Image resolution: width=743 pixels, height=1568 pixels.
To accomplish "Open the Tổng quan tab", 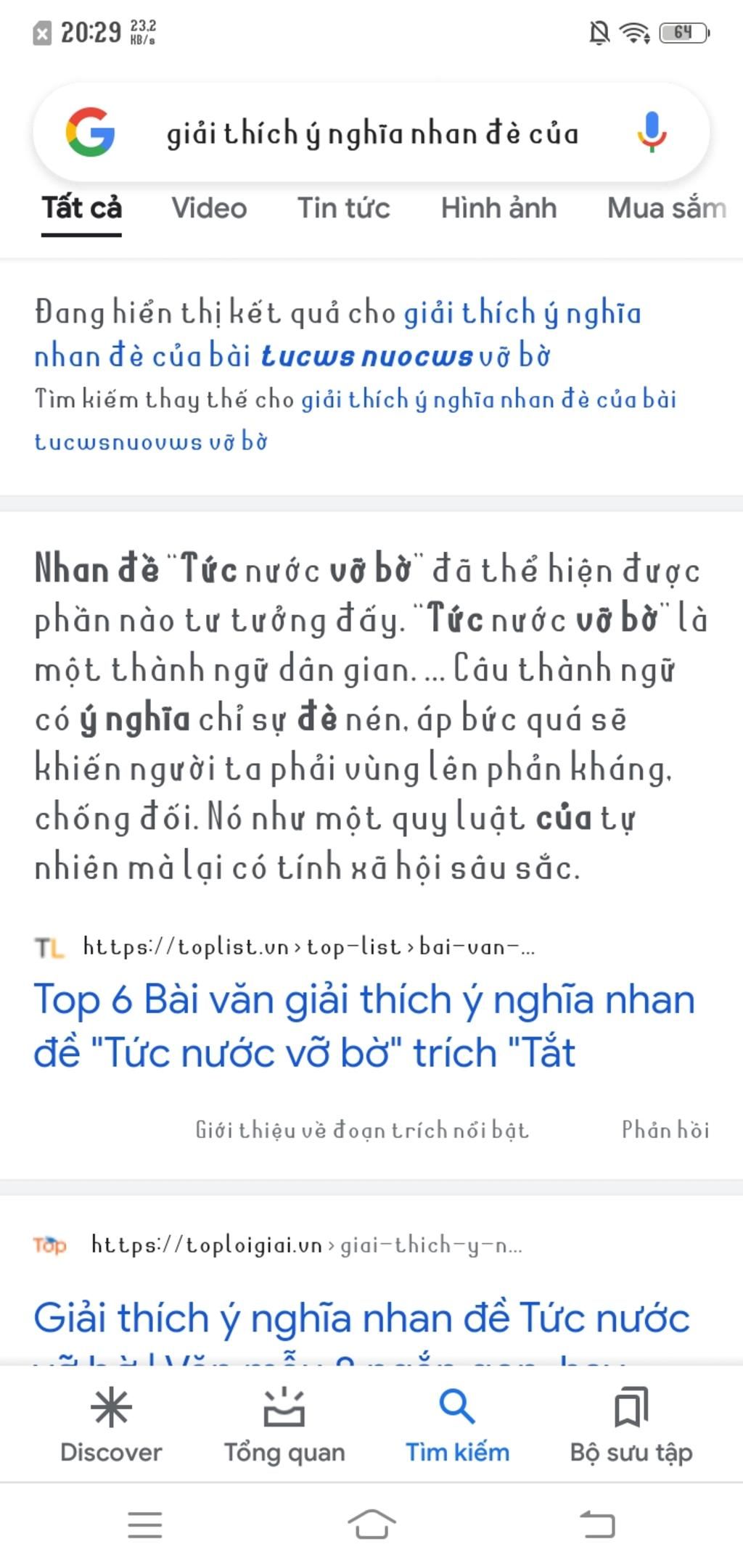I will [284, 1425].
